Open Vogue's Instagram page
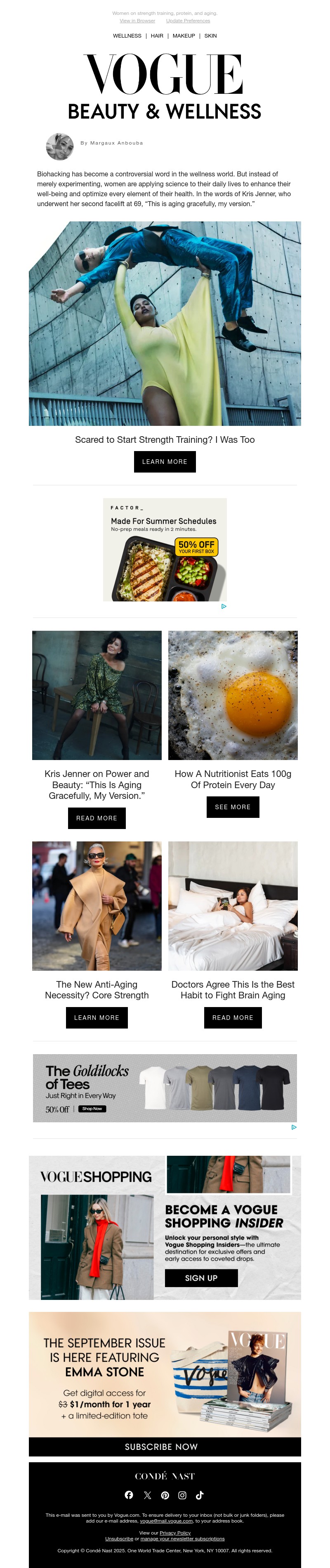 182,1495
